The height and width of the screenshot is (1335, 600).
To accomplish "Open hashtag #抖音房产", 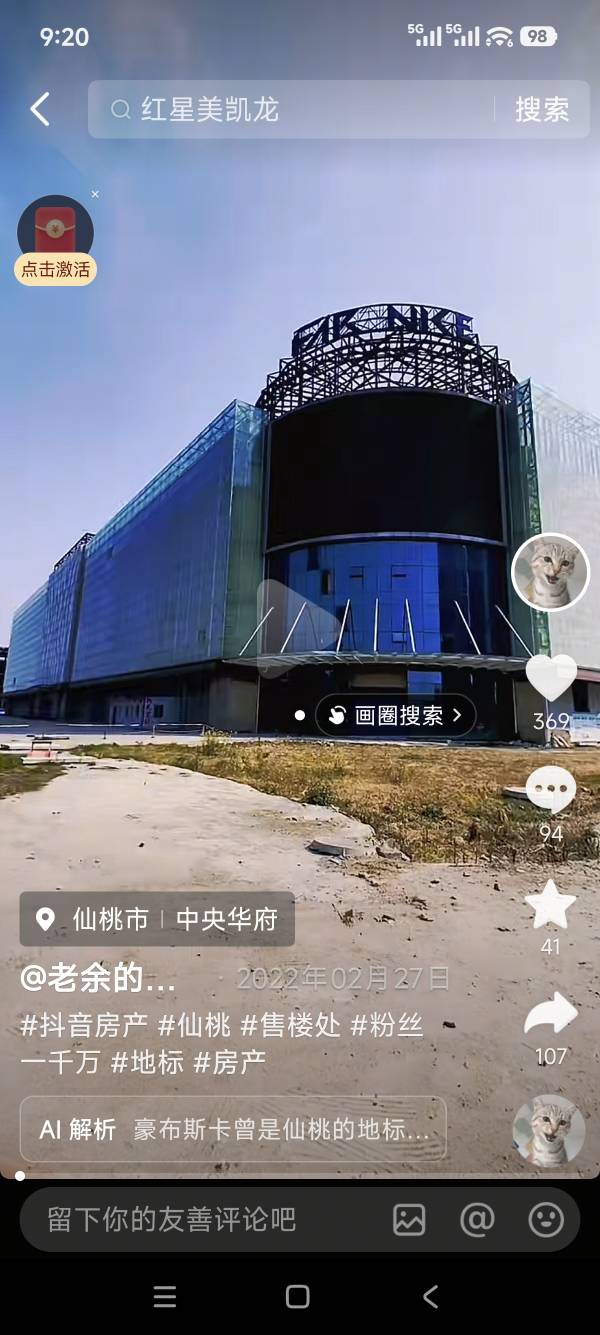I will pos(84,1026).
